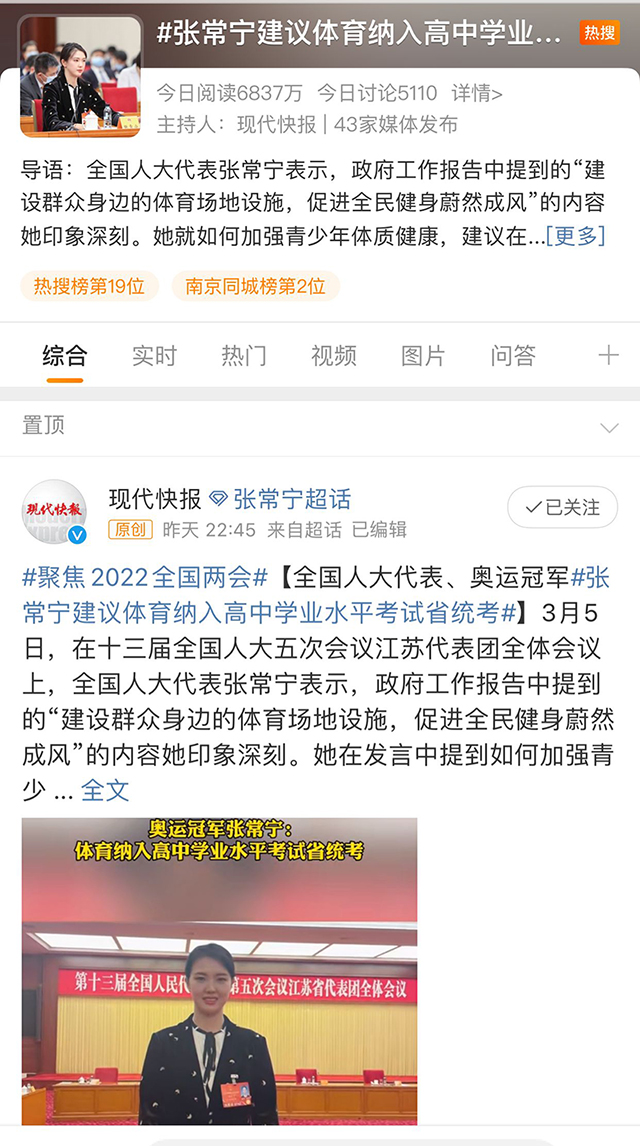Viewport: 640px width, 1146px height.
Task: Open the 热搜榜第19位 chip
Action: coord(89,287)
